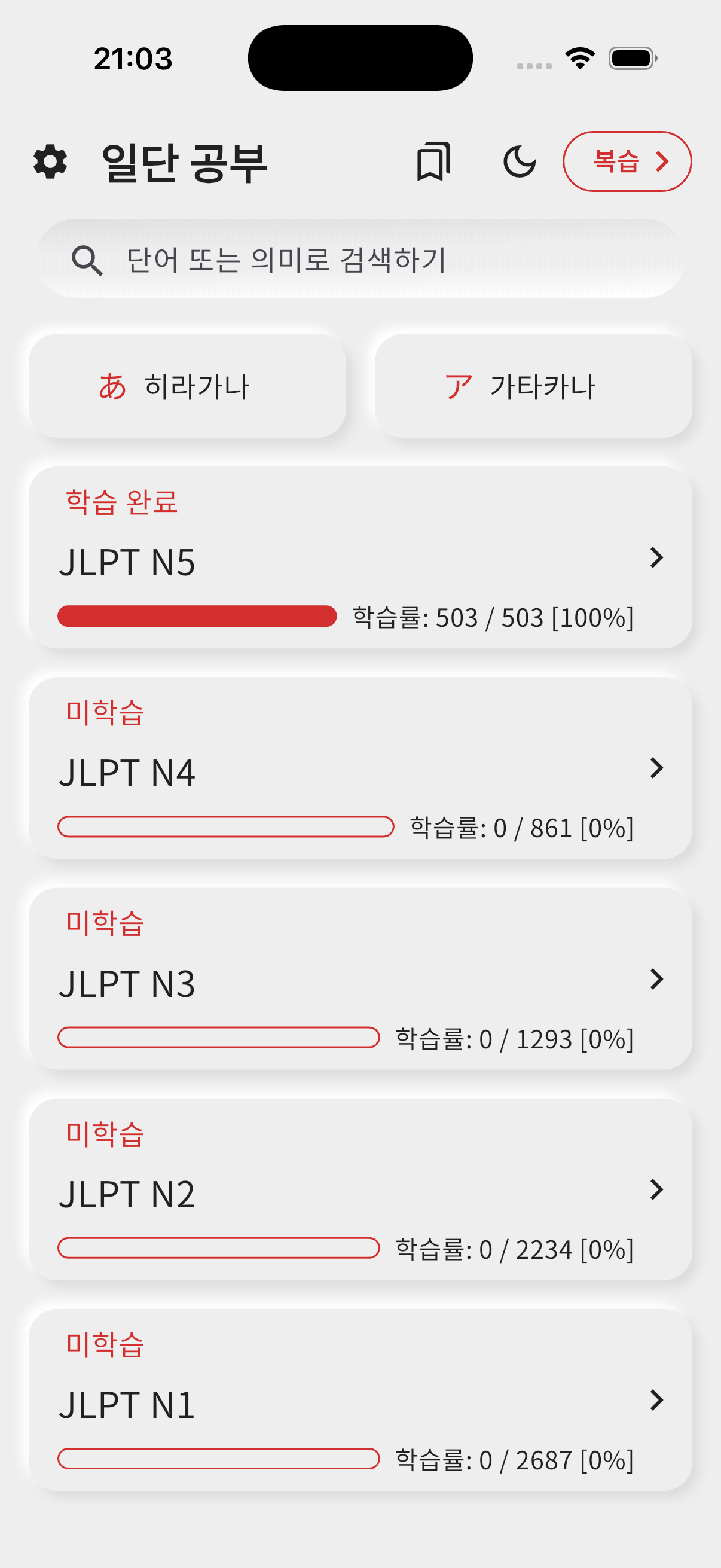Choose the JLPT N1 card
721x1568 pixels.
click(360, 1400)
